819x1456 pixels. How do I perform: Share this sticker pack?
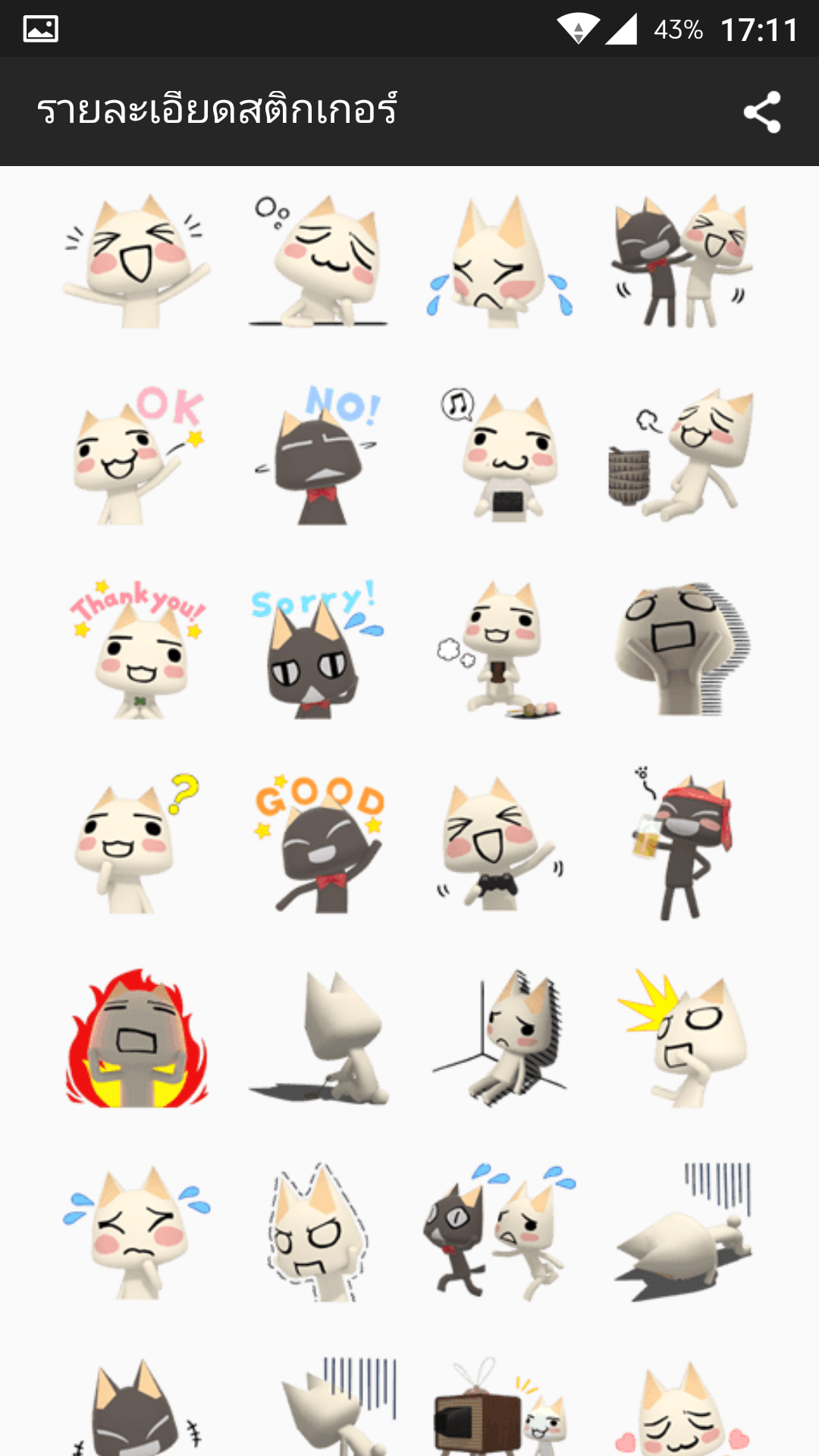coord(762,112)
